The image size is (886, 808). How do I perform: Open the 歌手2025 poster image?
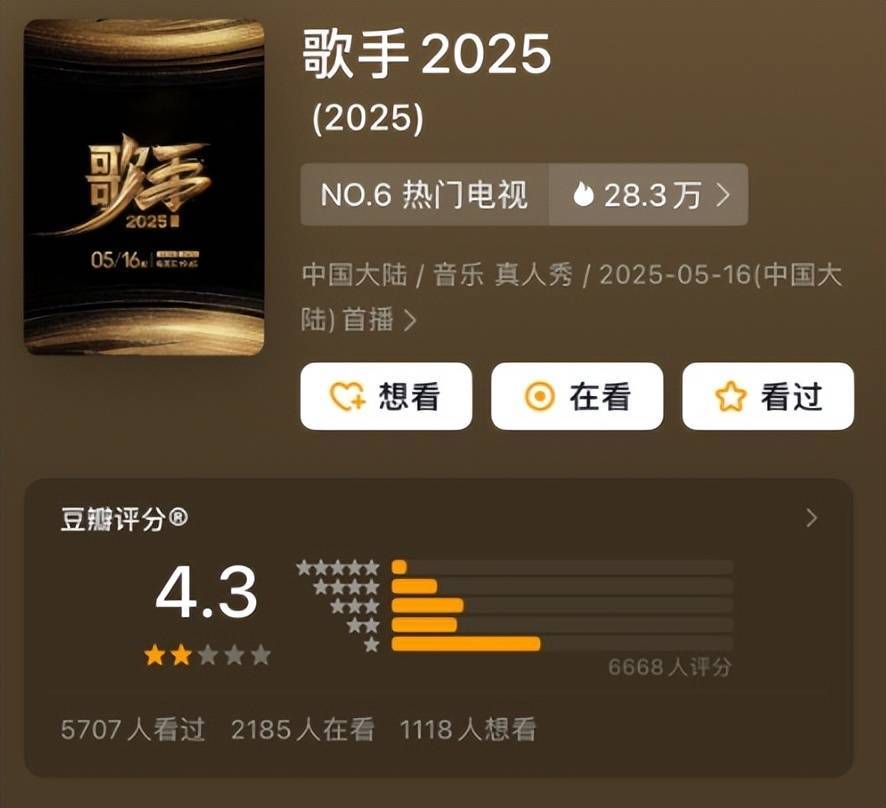click(x=144, y=187)
